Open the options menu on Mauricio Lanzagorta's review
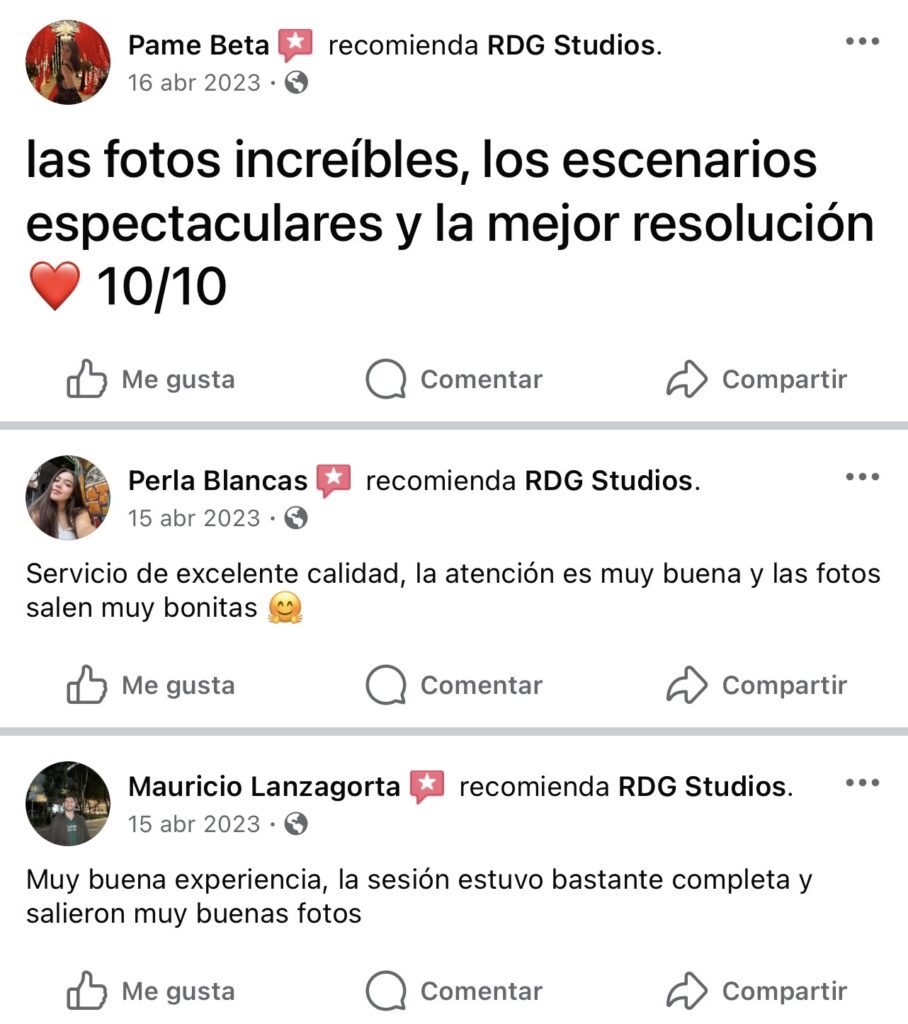Screen dimensions: 908x1024 [861, 783]
